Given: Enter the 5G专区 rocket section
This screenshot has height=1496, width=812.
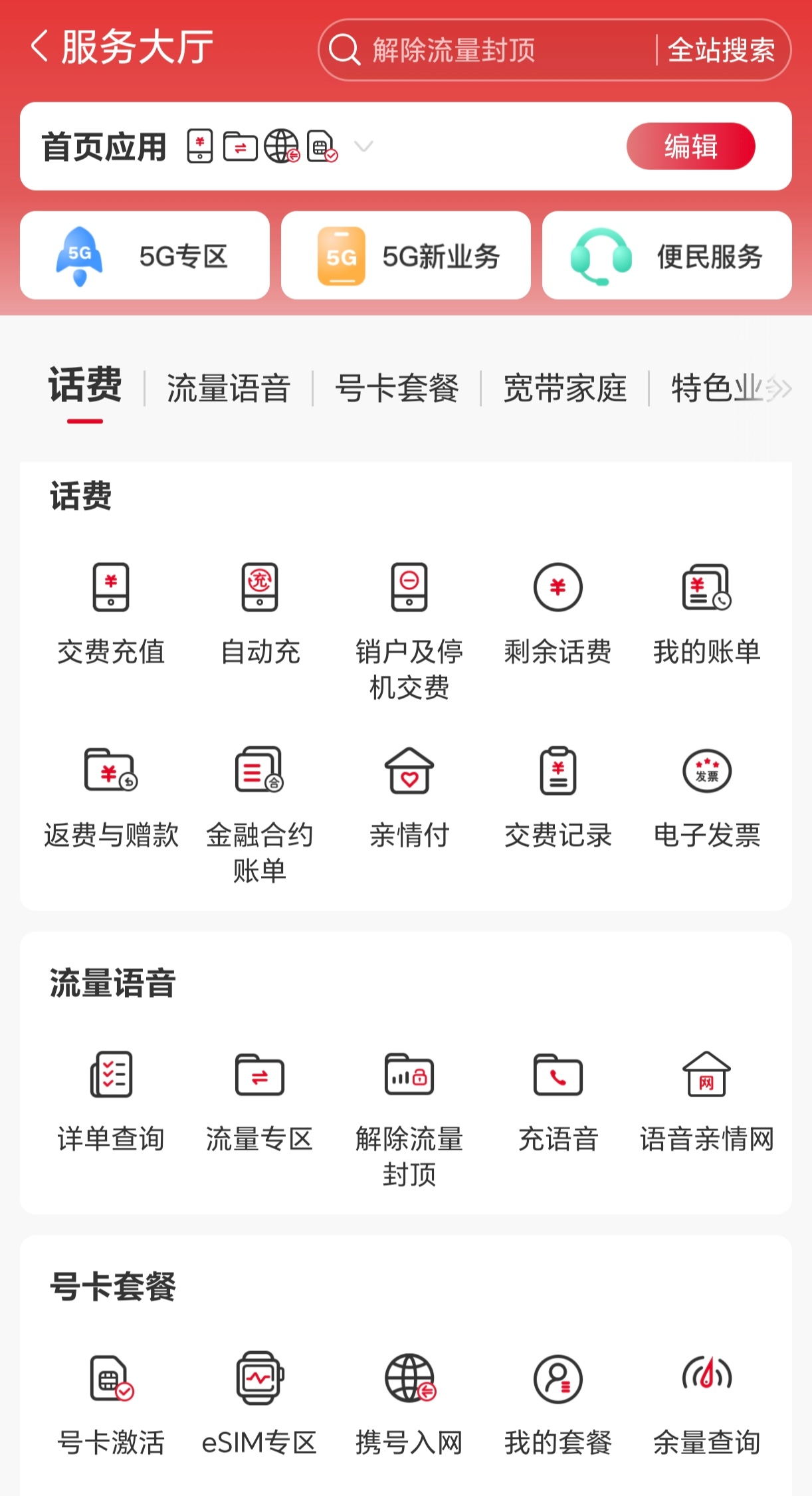Looking at the screenshot, I should [x=144, y=255].
